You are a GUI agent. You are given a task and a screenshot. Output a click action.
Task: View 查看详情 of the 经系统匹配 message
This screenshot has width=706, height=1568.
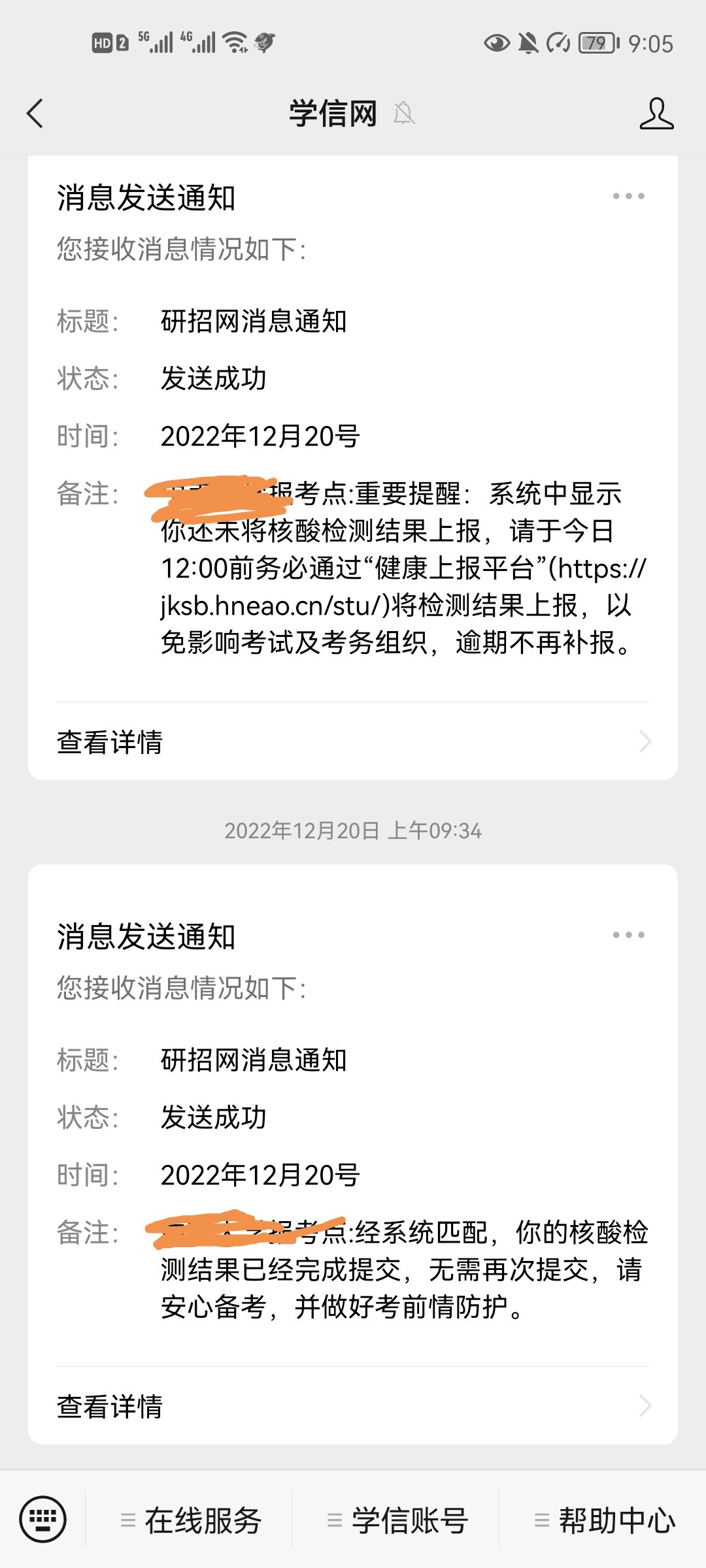click(353, 1406)
